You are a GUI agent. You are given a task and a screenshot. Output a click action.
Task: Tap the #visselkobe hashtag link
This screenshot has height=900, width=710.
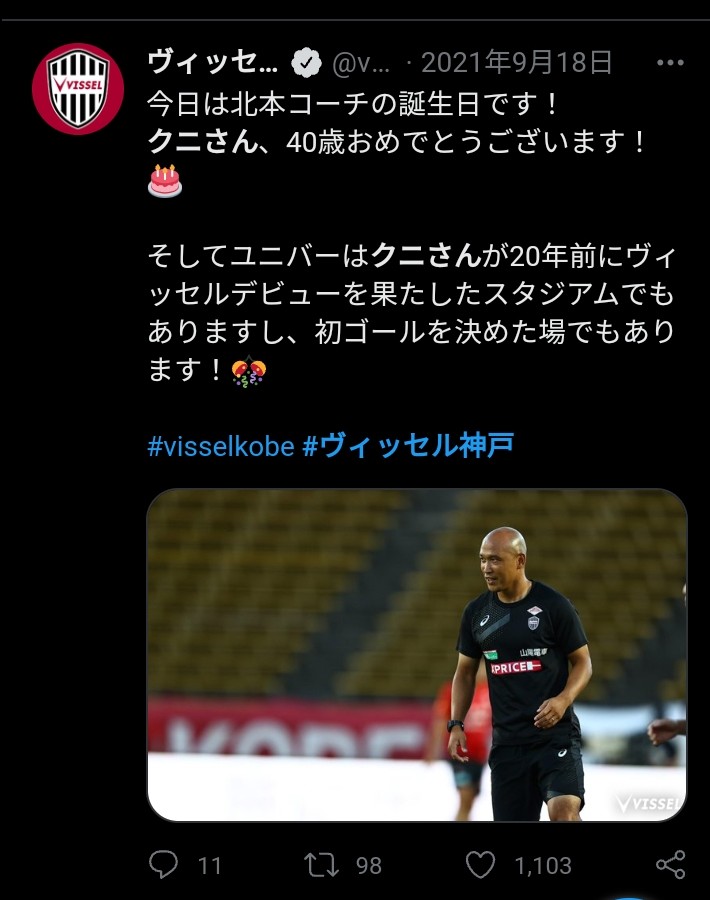[x=220, y=446]
